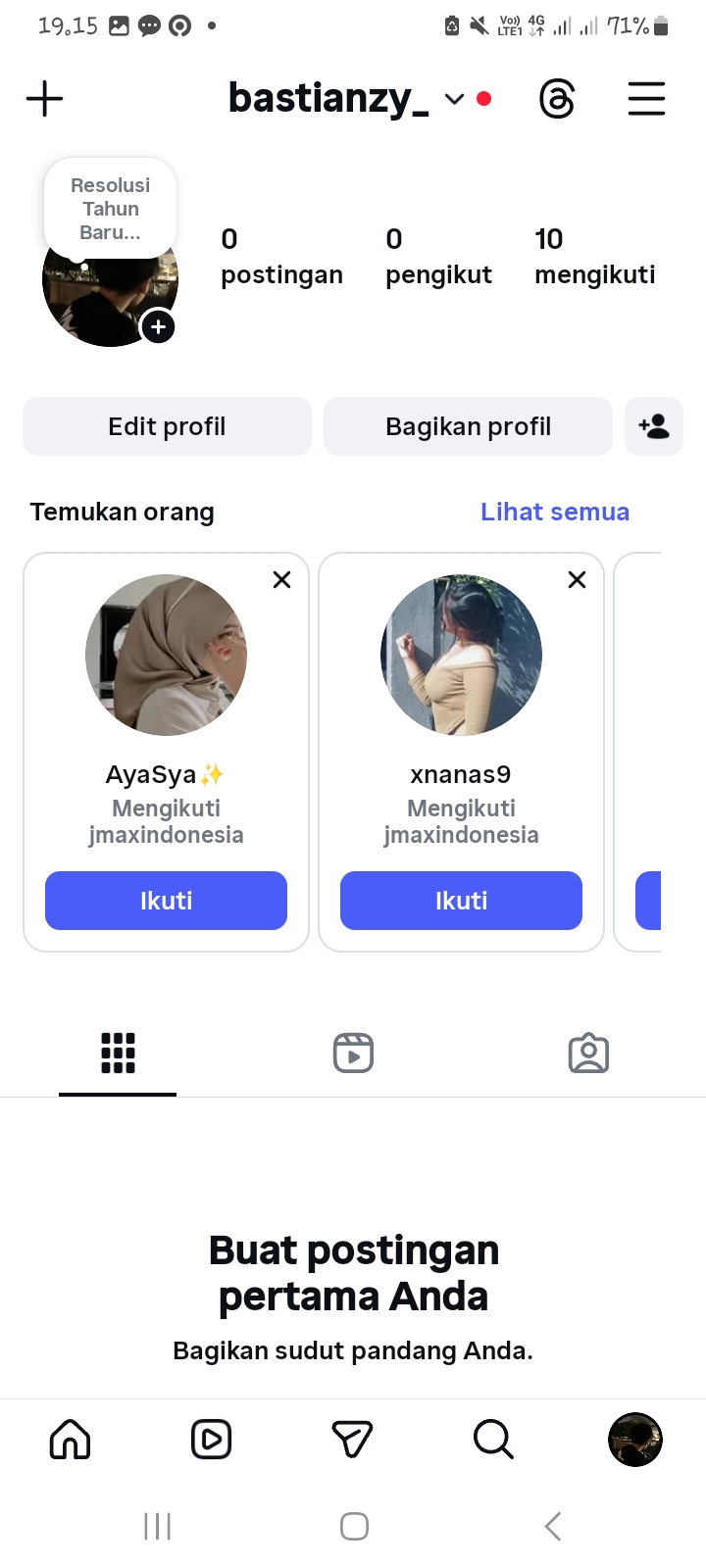
Task: Dismiss the xnanas9 suggestion card
Action: [577, 579]
